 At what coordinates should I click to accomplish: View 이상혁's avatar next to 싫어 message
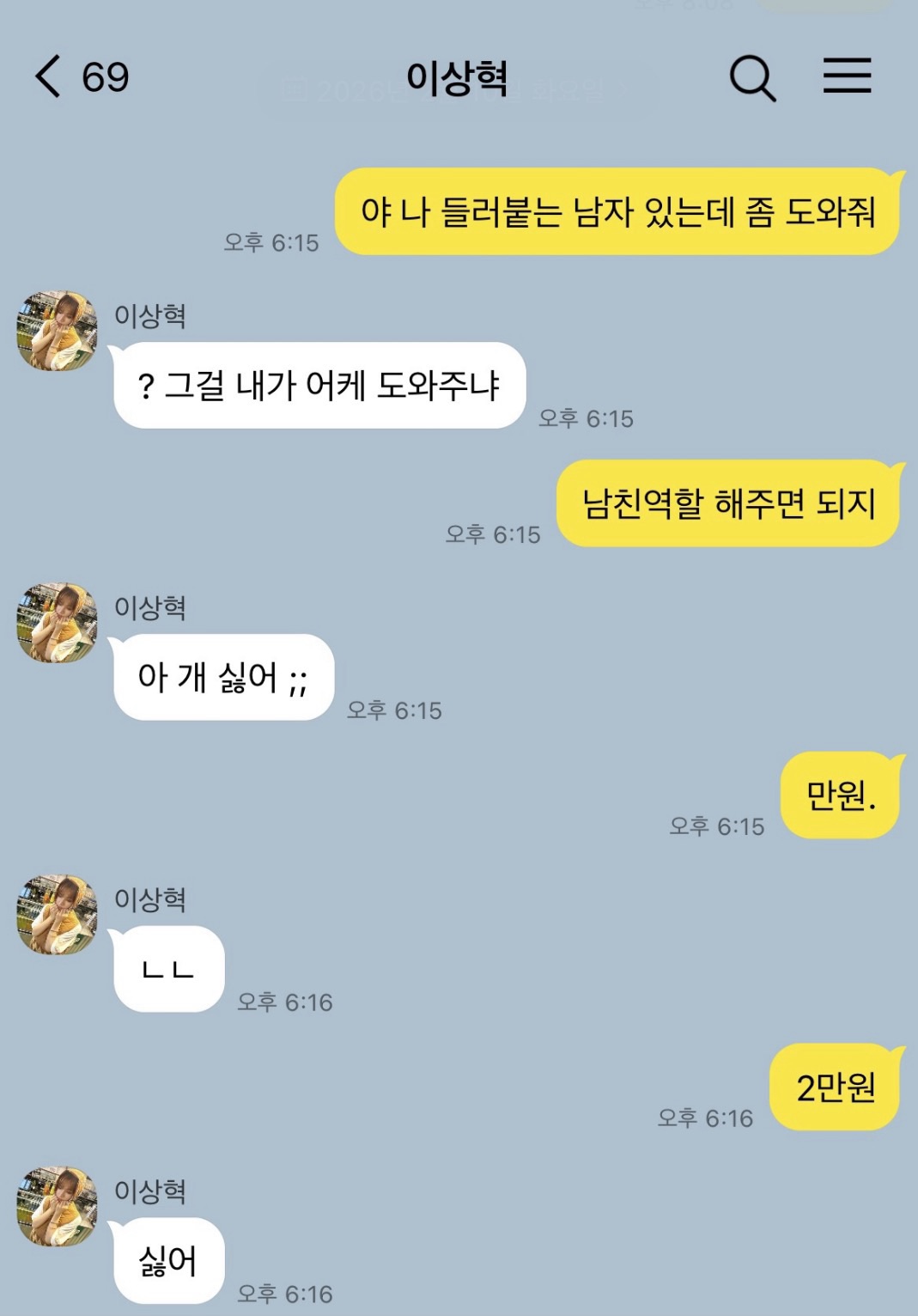58,1206
